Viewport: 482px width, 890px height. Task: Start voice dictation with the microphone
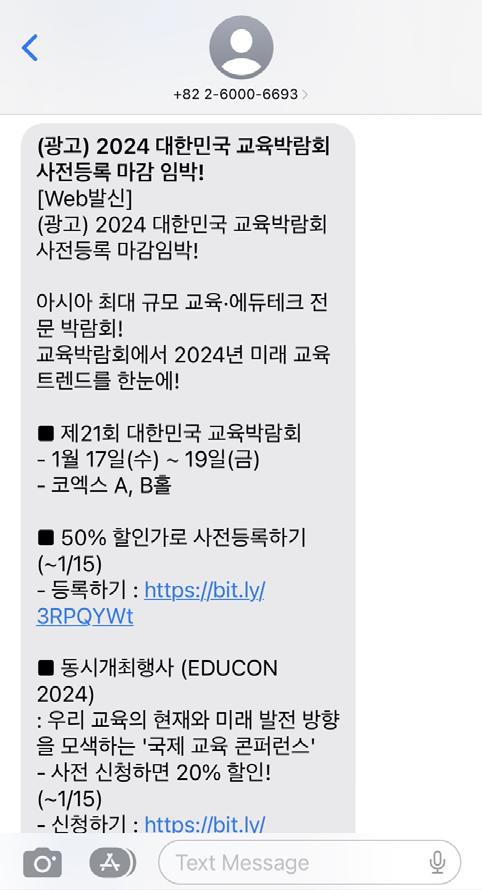click(437, 863)
